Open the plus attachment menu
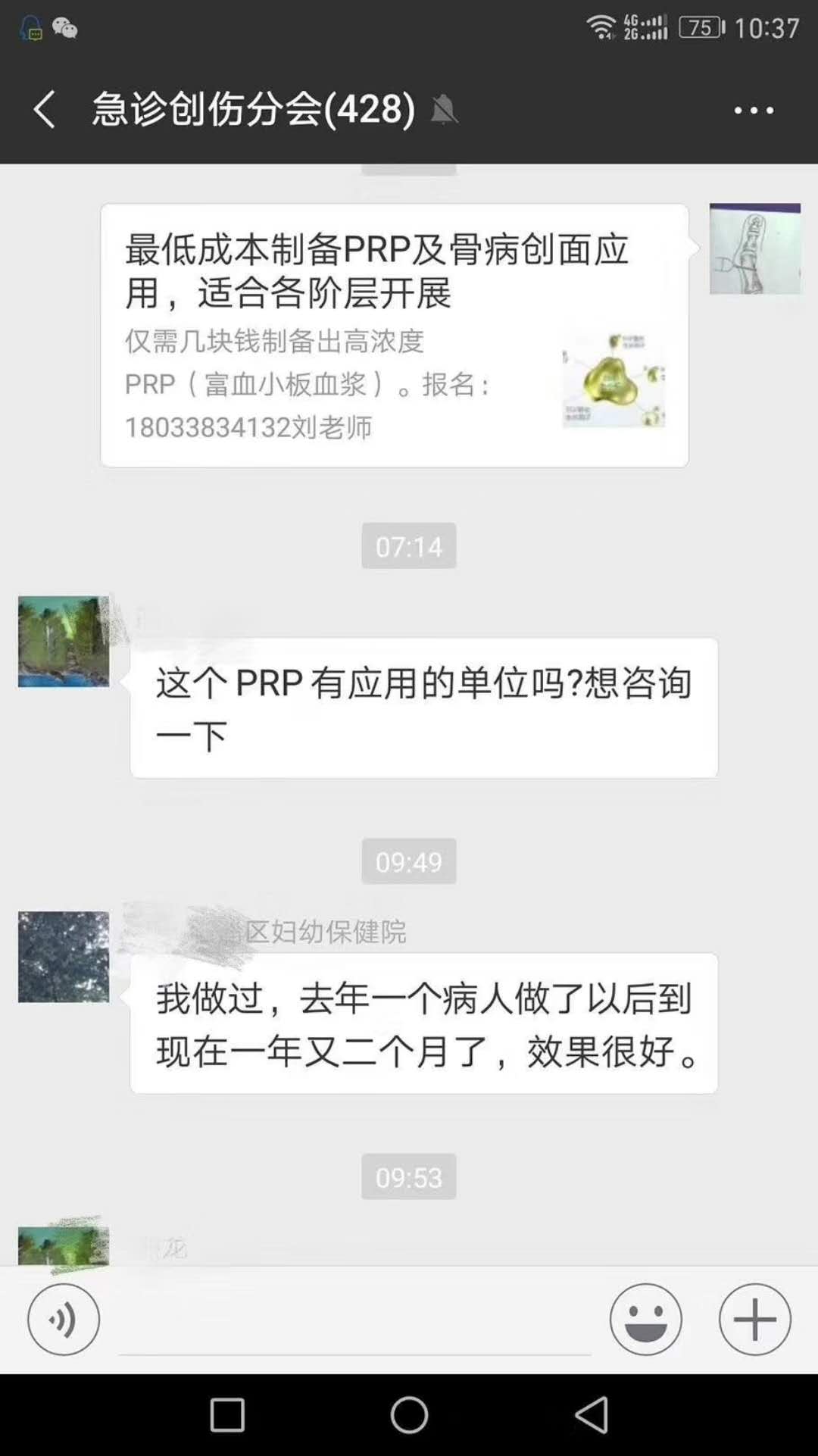 (754, 1320)
